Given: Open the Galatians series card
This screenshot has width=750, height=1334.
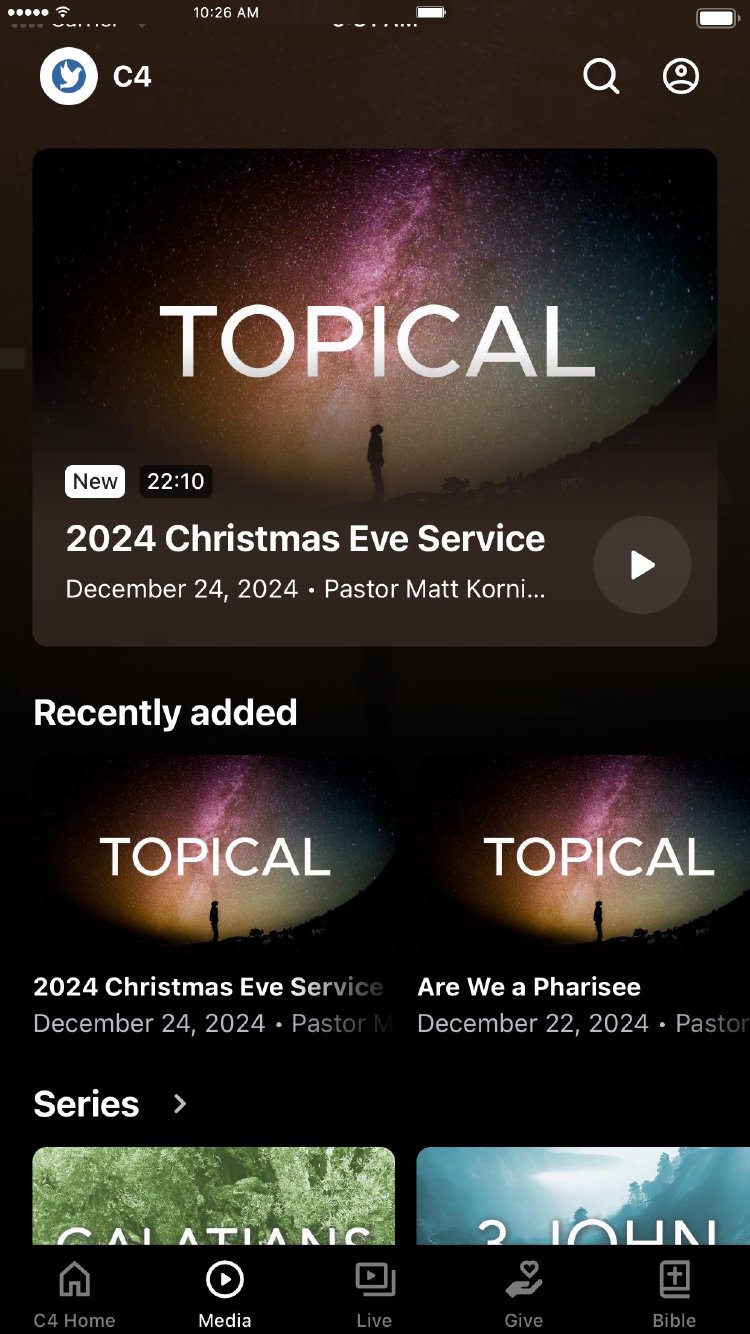Looking at the screenshot, I should 213,1196.
